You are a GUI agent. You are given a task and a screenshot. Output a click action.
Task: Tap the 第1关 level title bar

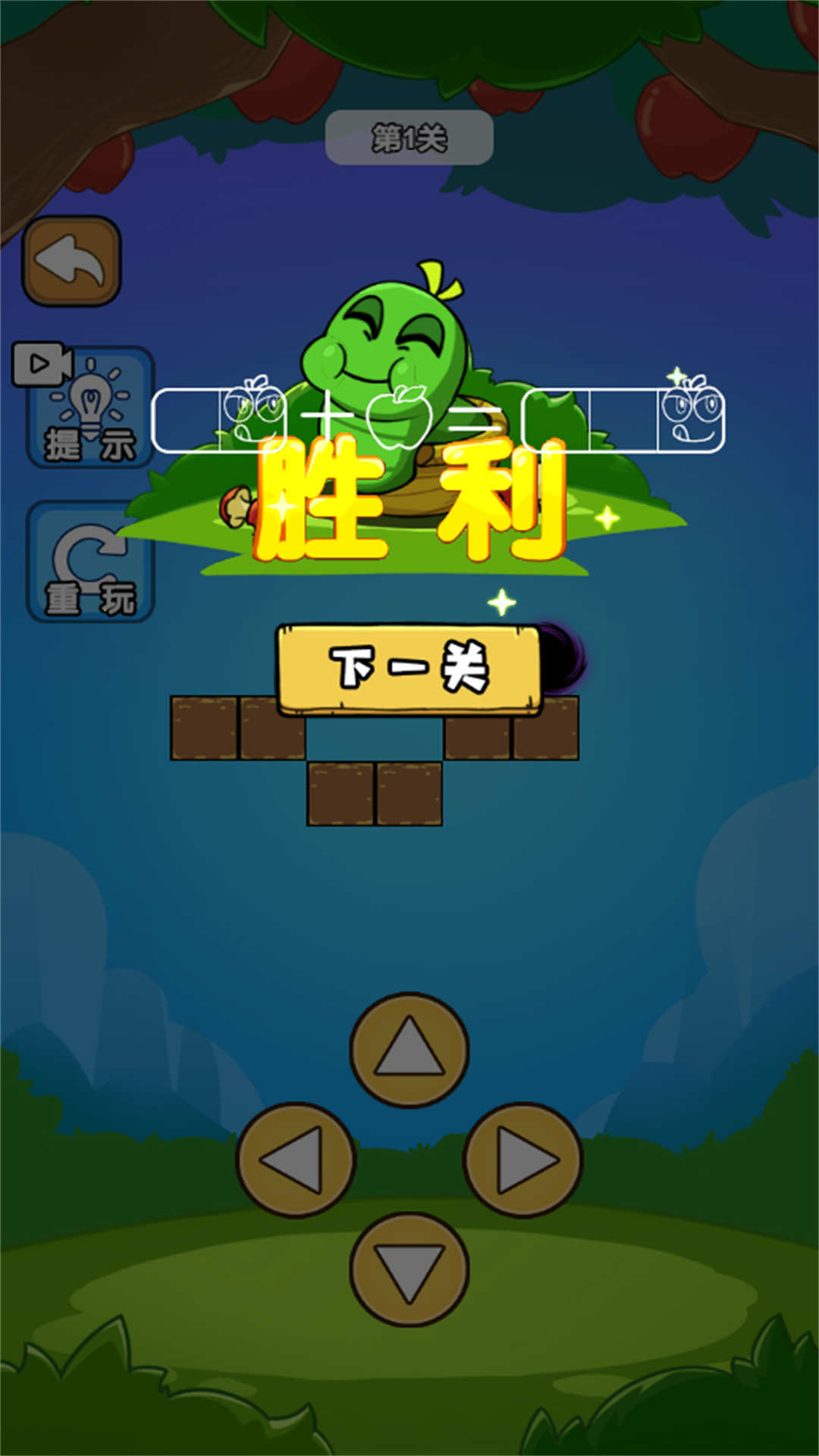[x=409, y=136]
